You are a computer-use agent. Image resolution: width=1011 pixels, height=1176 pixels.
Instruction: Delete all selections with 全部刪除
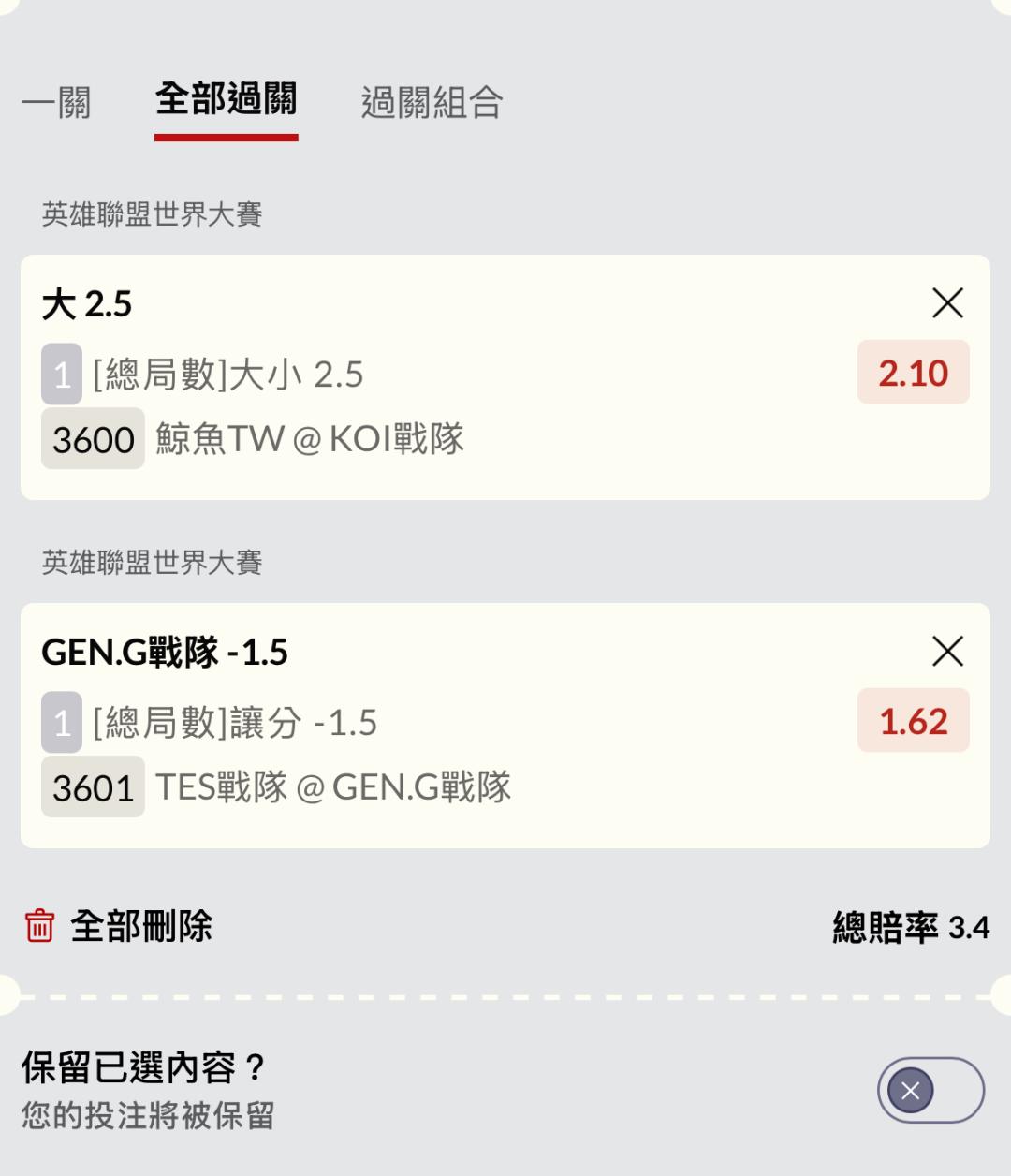click(119, 926)
